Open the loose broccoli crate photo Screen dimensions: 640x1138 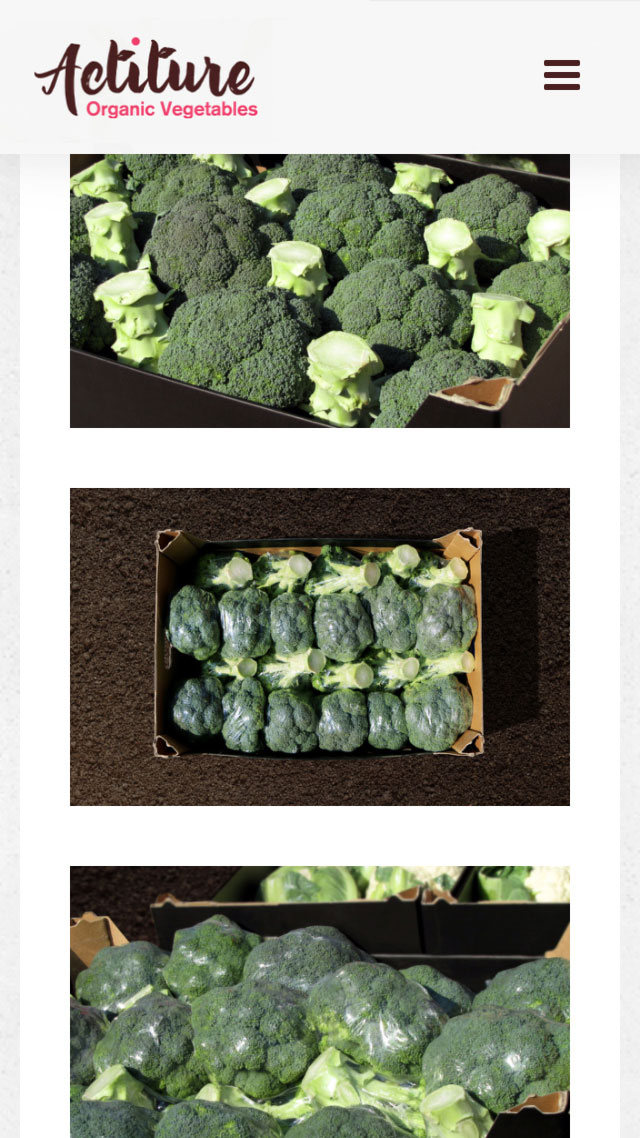tap(320, 291)
